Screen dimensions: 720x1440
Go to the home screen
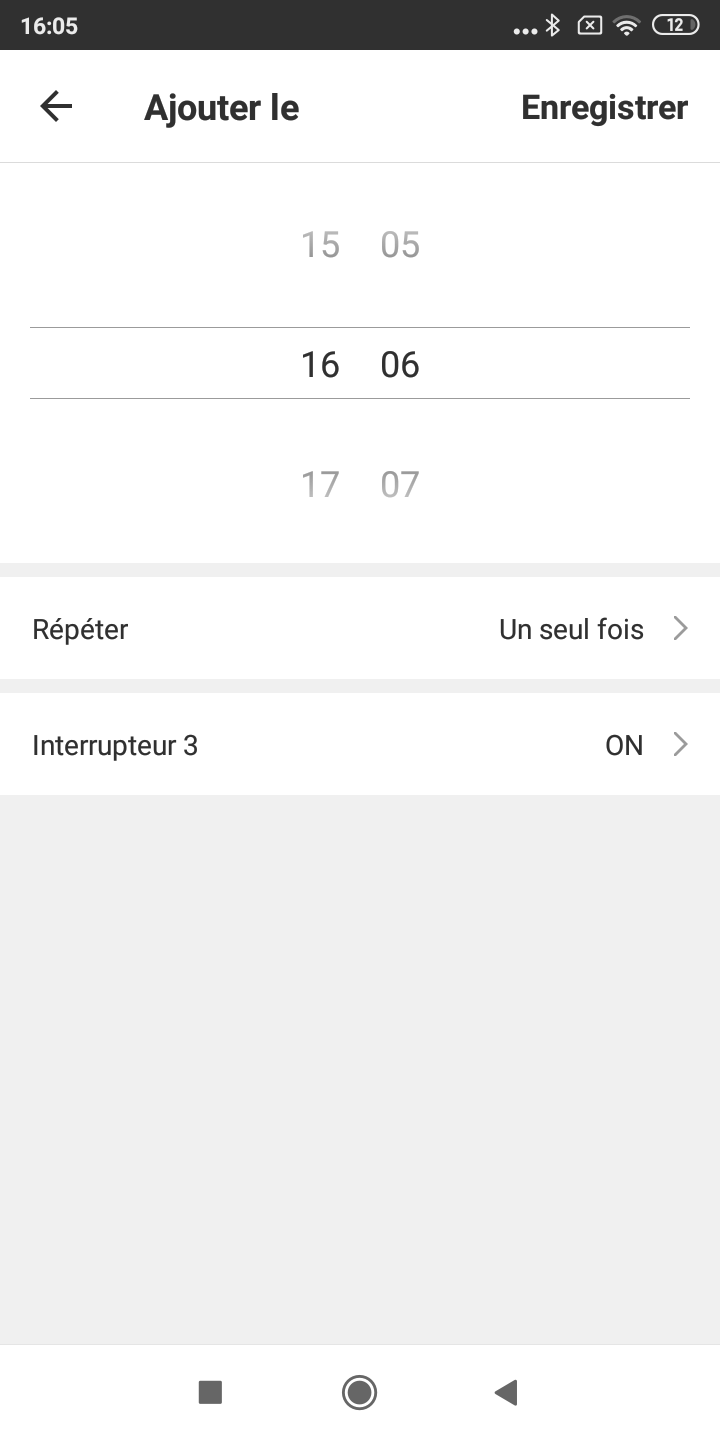point(359,1392)
